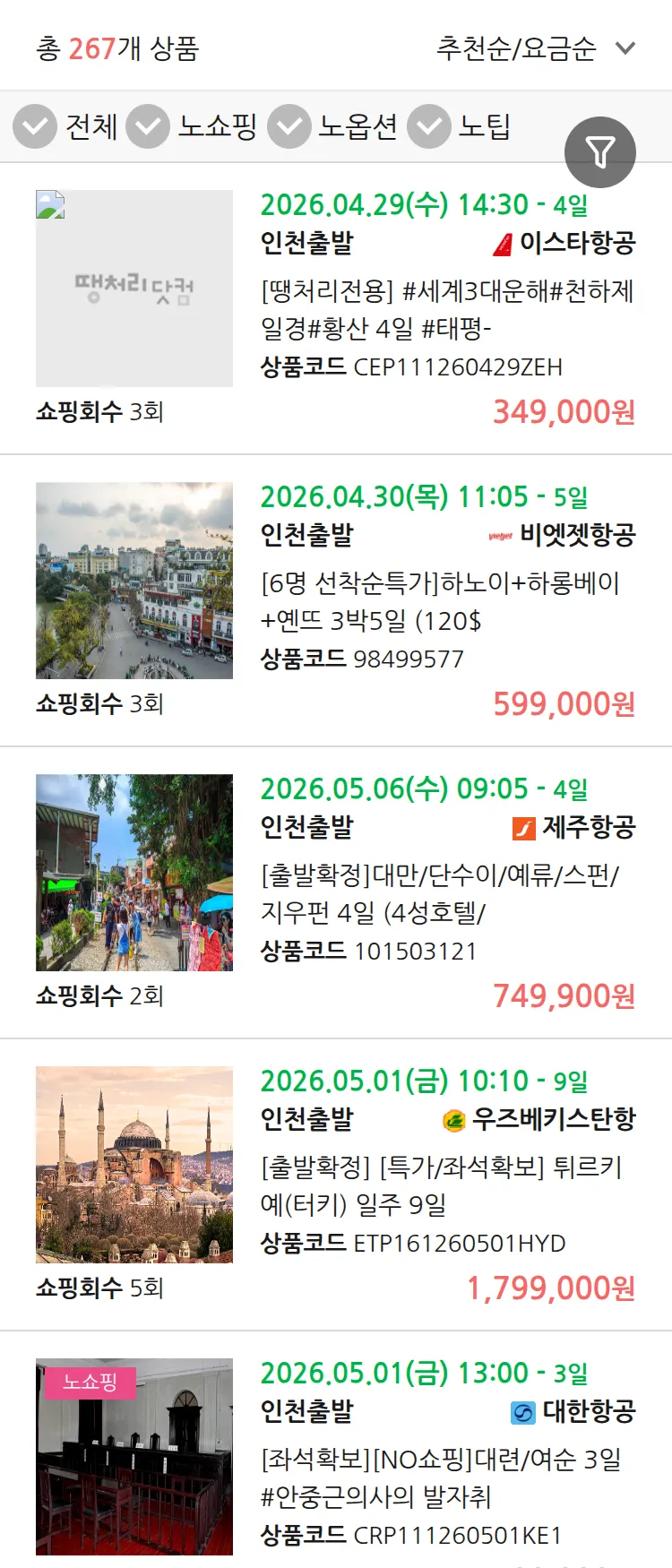672x1568 pixels.
Task: Click the sort dropdown chevron arrow
Action: (627, 50)
